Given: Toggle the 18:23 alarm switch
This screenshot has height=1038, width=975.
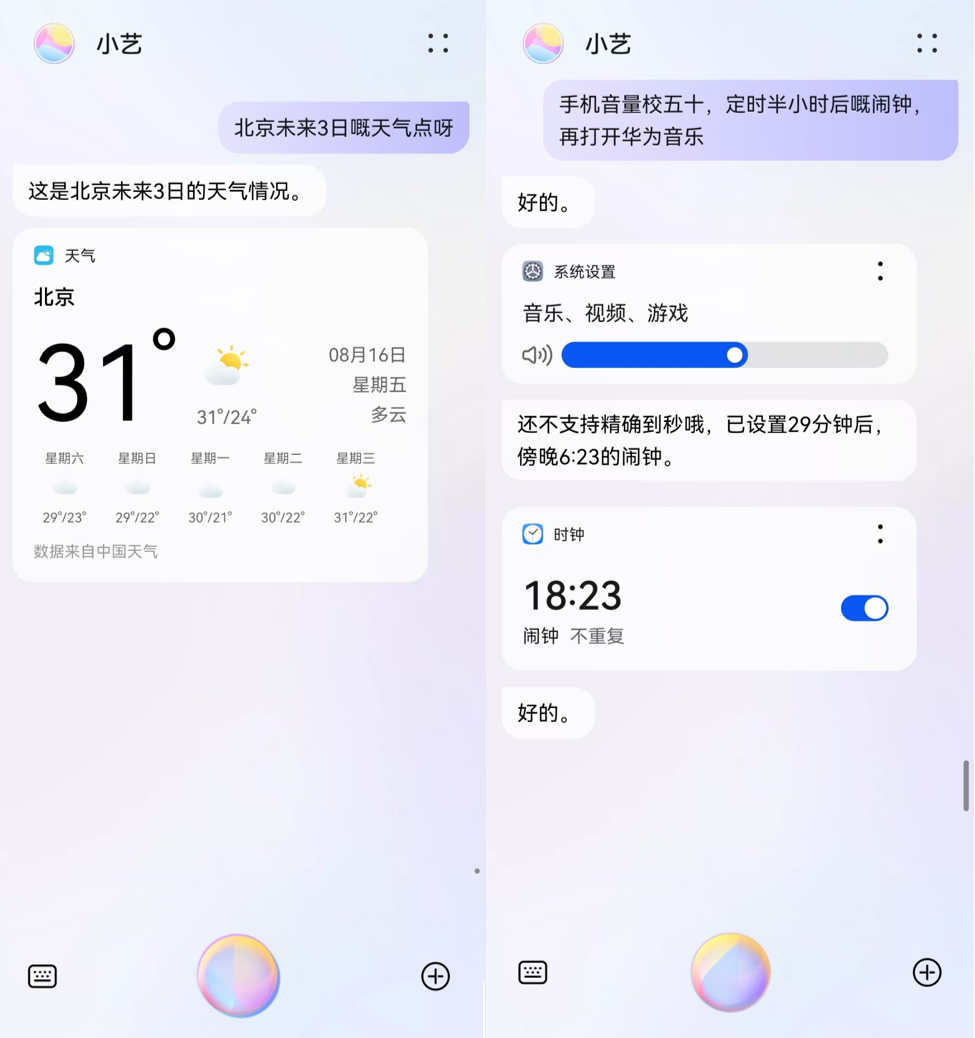Looking at the screenshot, I should [864, 608].
